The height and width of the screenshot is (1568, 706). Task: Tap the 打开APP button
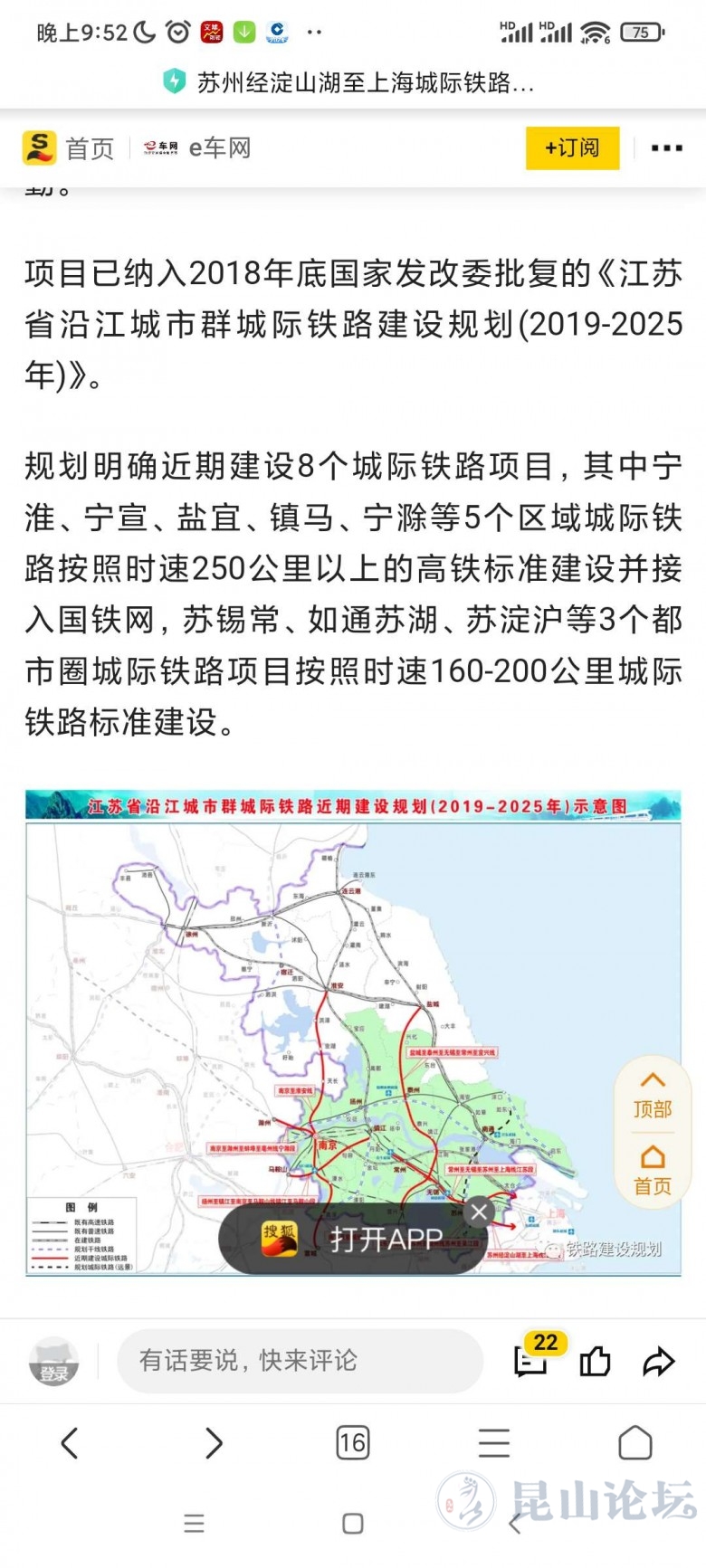coord(355,1239)
